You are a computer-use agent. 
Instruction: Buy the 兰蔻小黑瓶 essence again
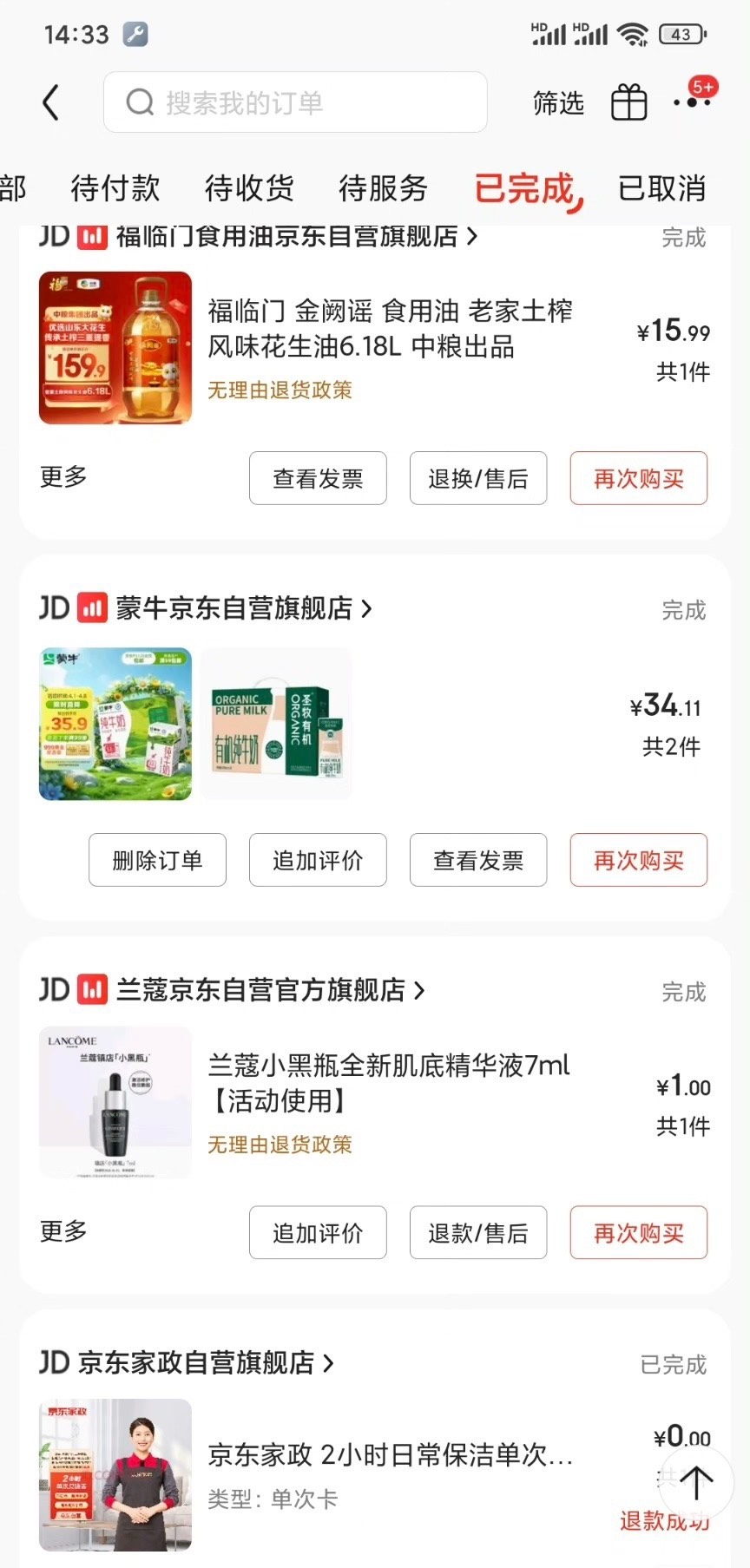pos(638,1232)
